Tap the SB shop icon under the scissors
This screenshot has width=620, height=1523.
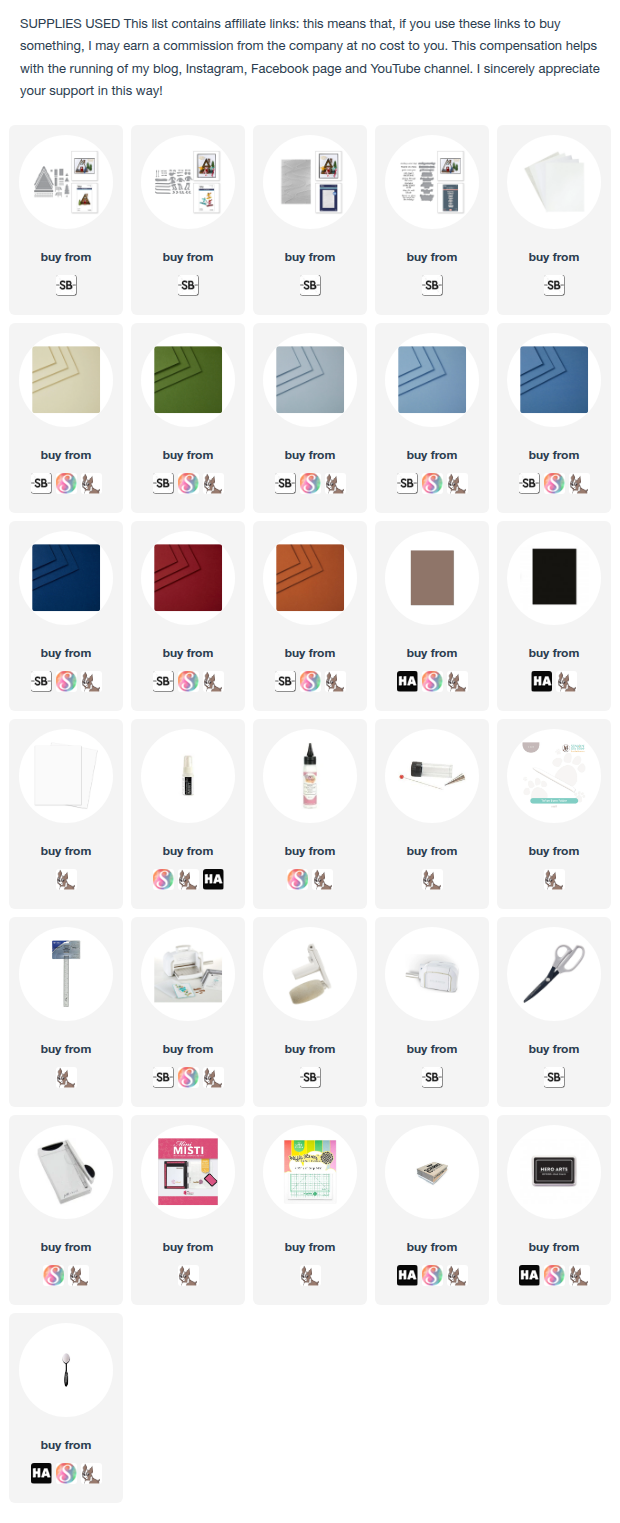click(553, 1078)
